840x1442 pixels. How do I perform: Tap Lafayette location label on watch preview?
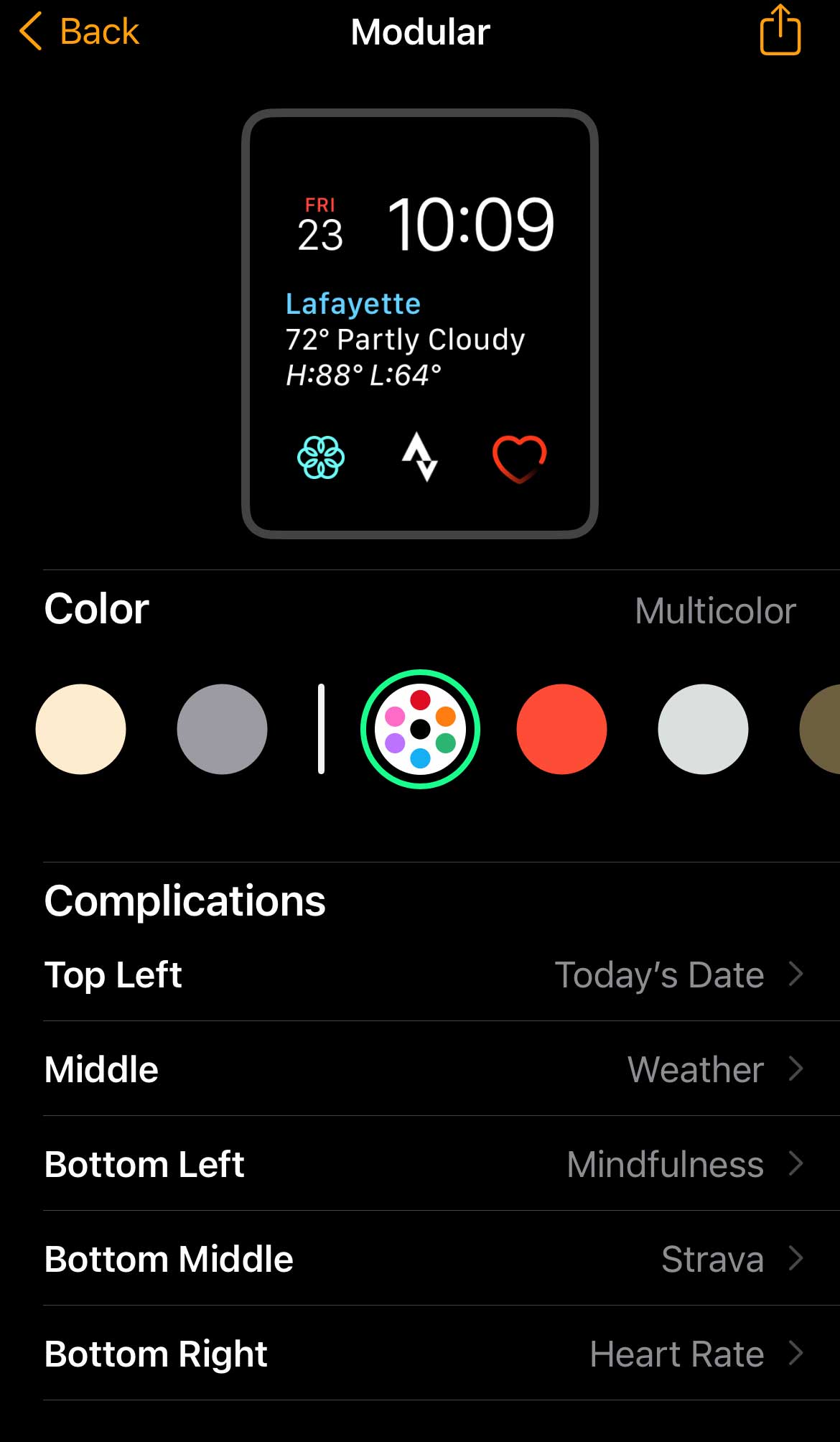coord(353,303)
